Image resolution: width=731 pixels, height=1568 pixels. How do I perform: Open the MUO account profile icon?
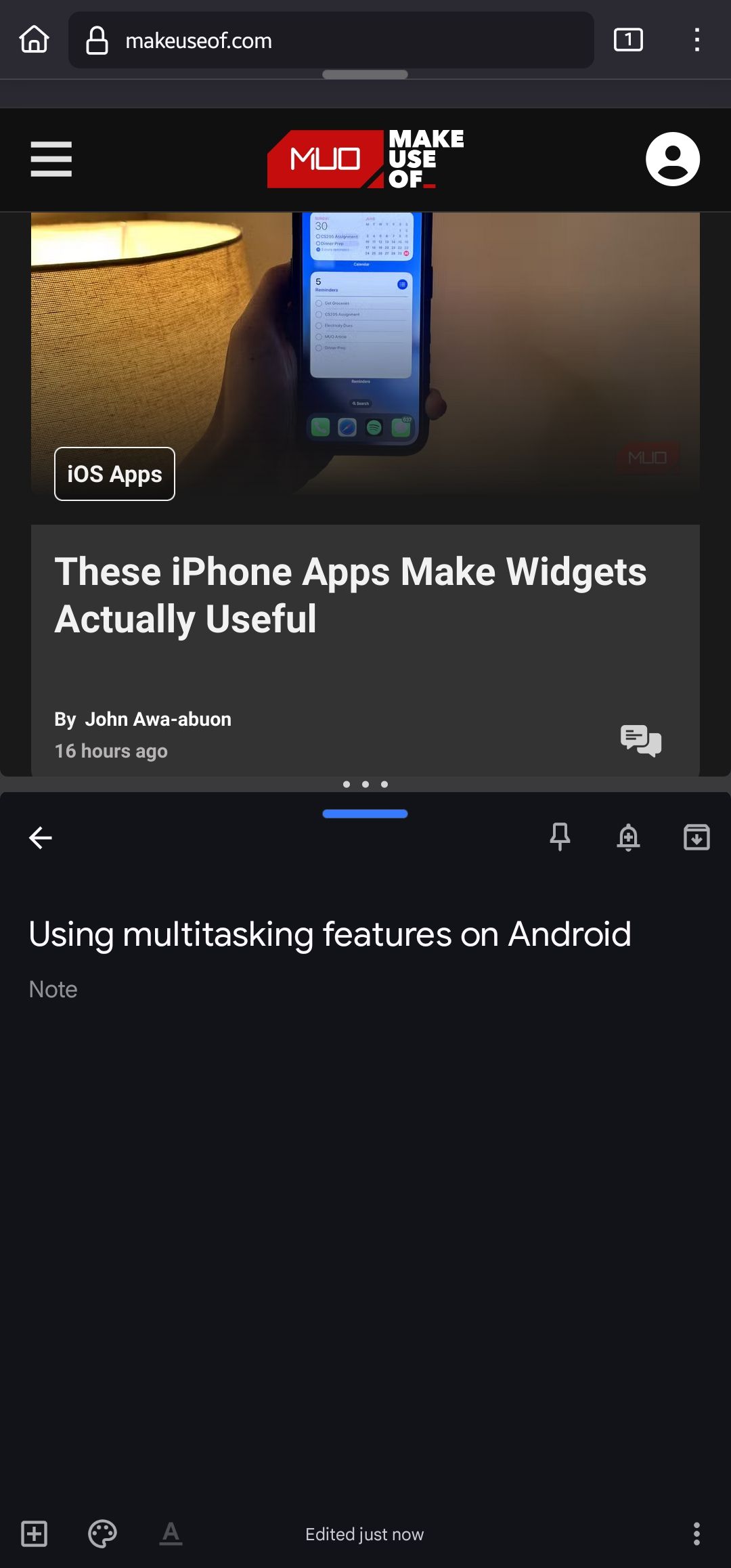pyautogui.click(x=672, y=159)
